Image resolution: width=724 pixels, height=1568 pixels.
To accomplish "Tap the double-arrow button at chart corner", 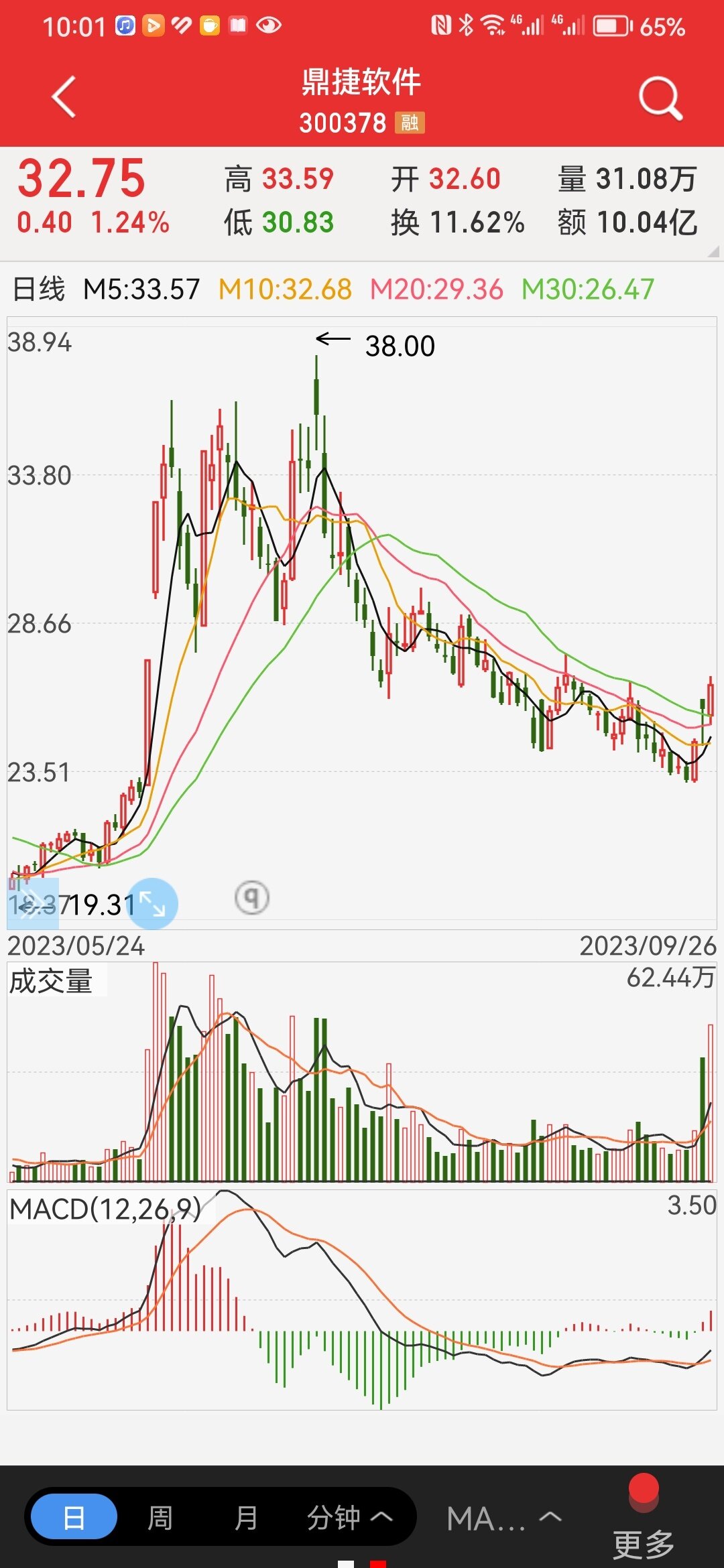I will tap(31, 905).
